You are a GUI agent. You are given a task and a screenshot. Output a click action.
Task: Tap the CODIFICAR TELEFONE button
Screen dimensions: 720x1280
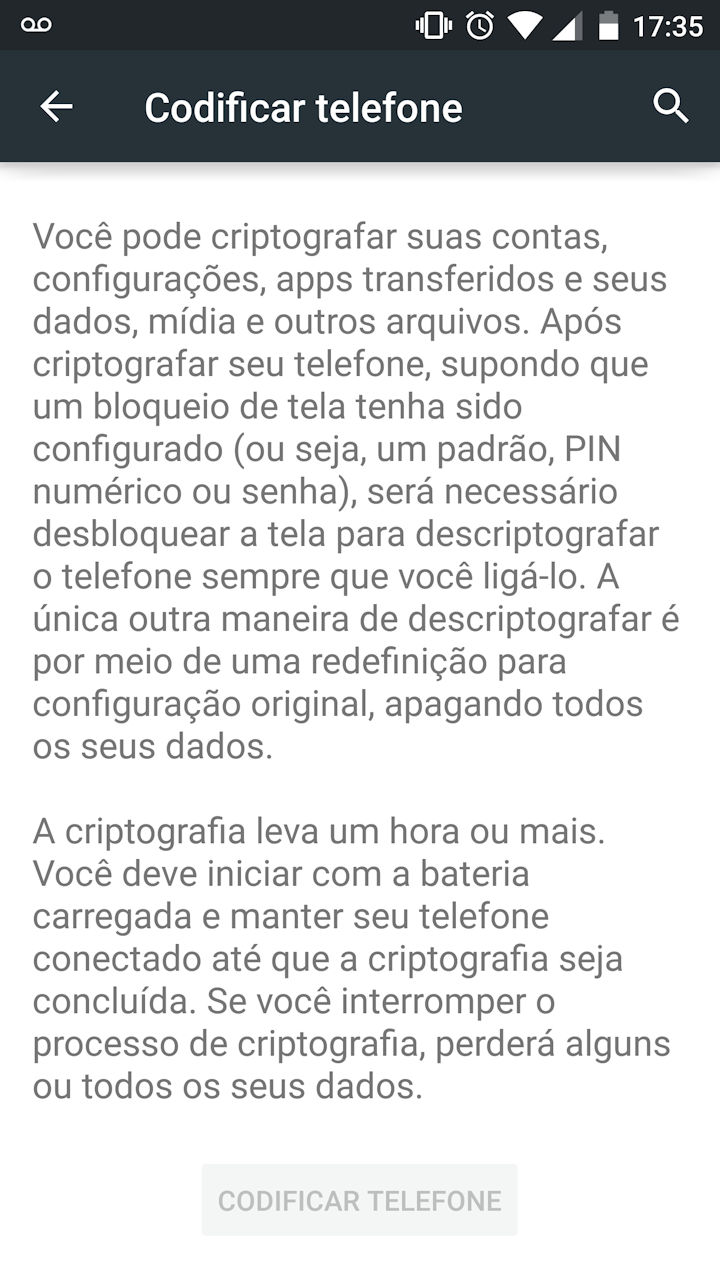pos(360,1200)
